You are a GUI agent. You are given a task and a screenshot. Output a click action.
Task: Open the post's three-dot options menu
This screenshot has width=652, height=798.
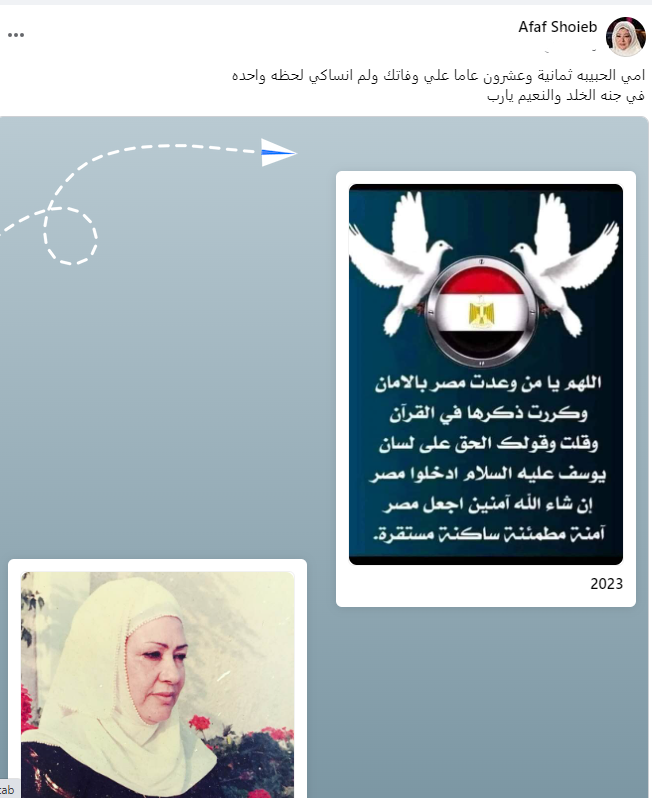click(x=16, y=35)
